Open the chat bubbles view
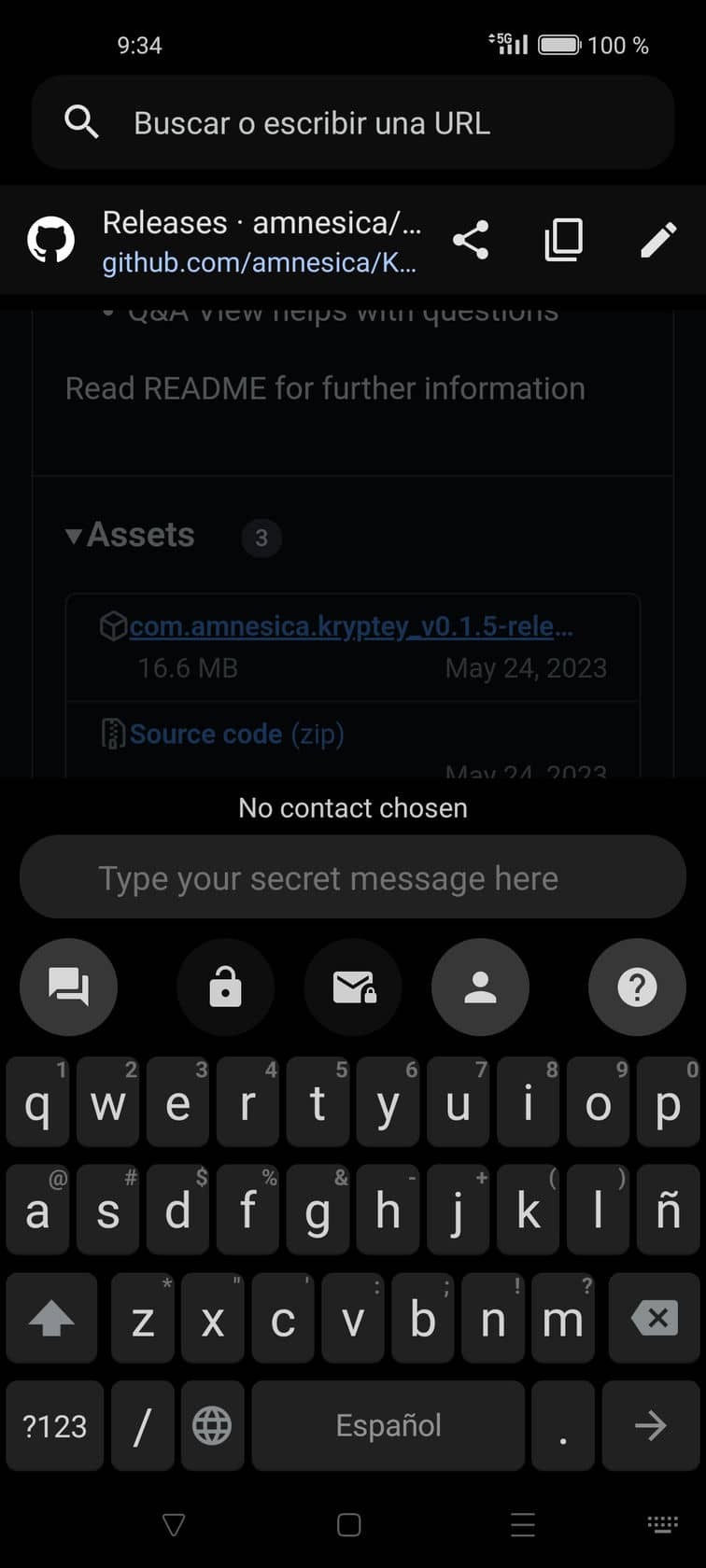This screenshot has width=706, height=1568. click(x=69, y=987)
